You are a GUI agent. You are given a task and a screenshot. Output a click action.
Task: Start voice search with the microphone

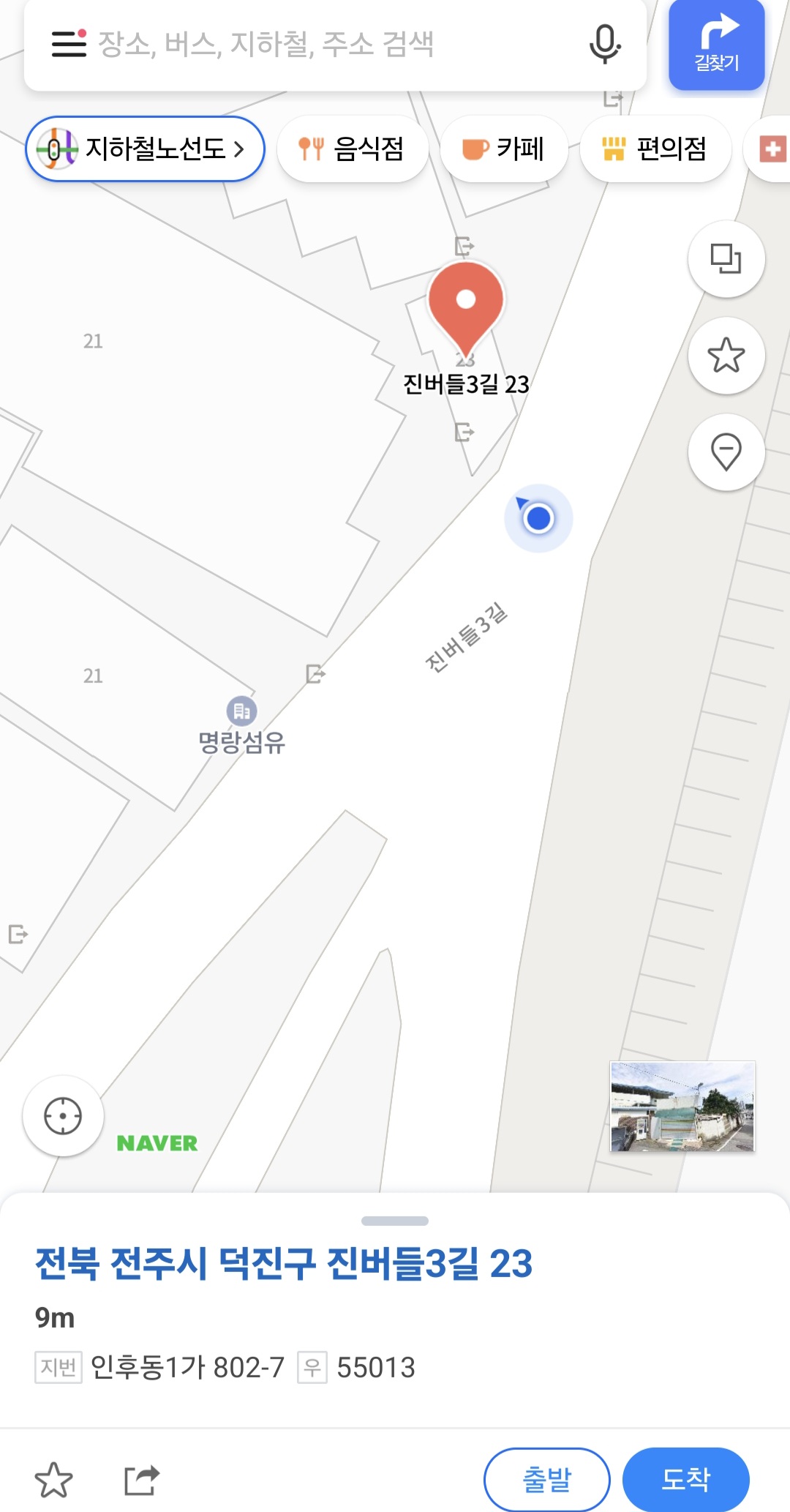point(604,44)
